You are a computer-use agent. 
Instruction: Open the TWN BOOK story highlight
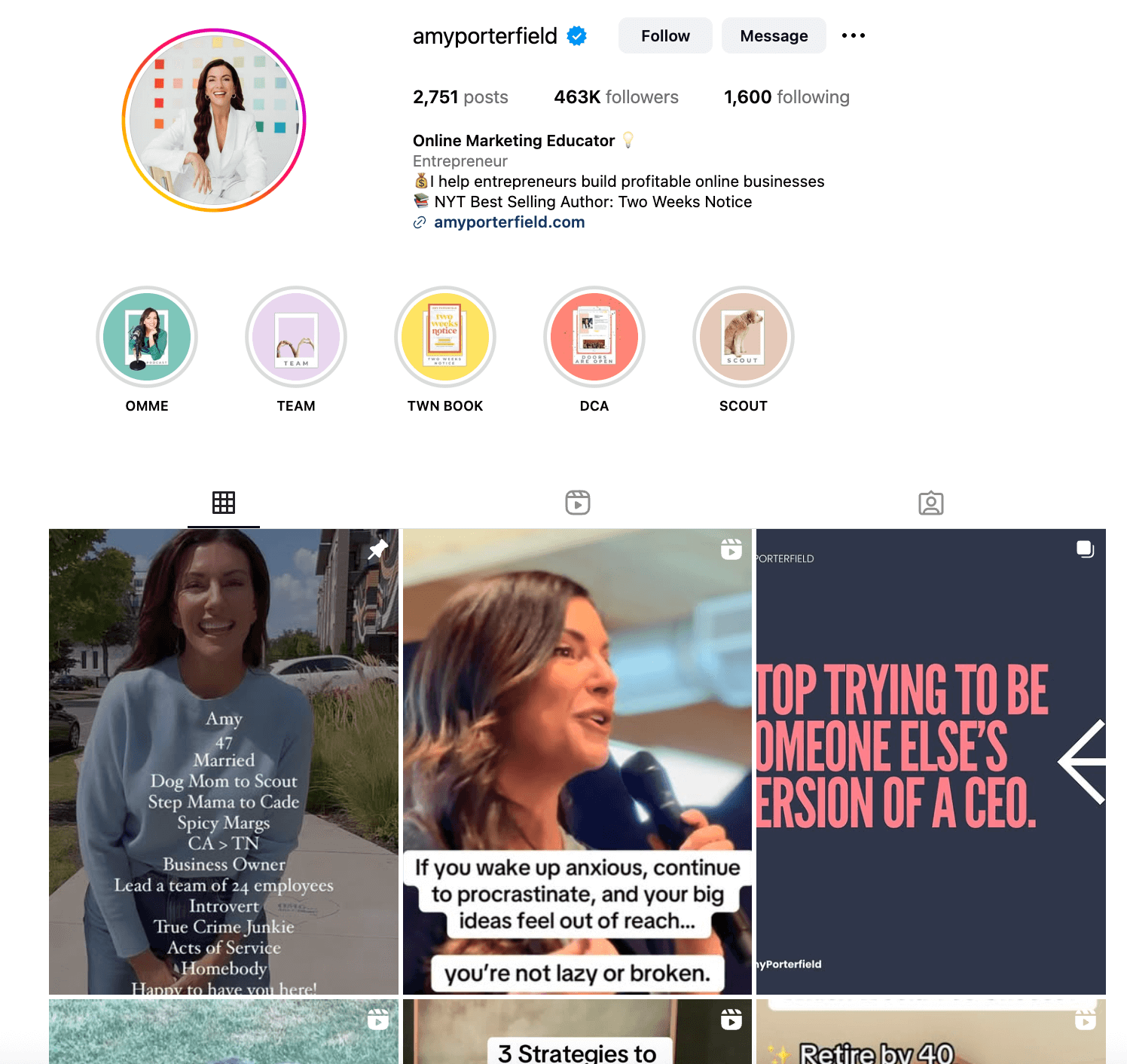[x=445, y=337]
